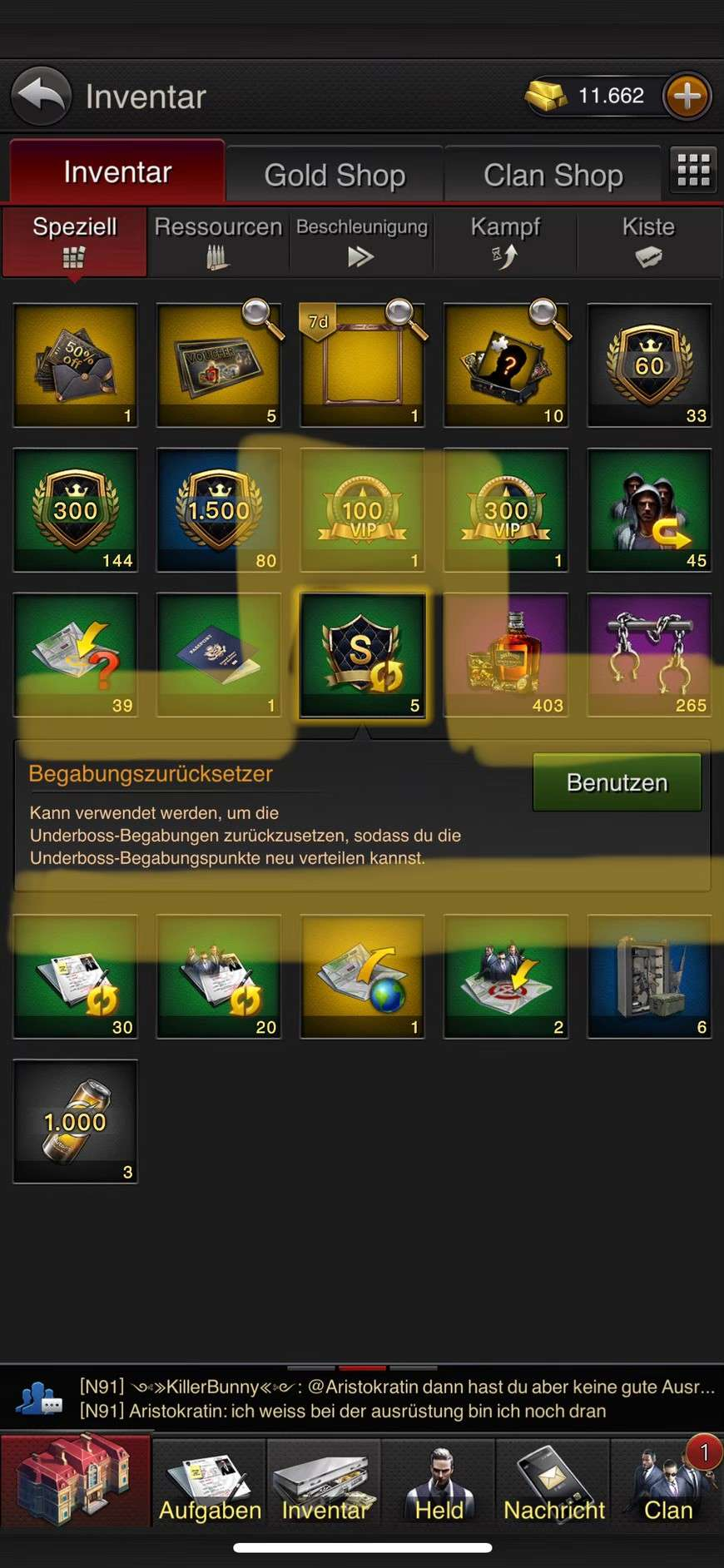Viewport: 724px width, 1568px height.
Task: Select the Kiste category
Action: 648,241
